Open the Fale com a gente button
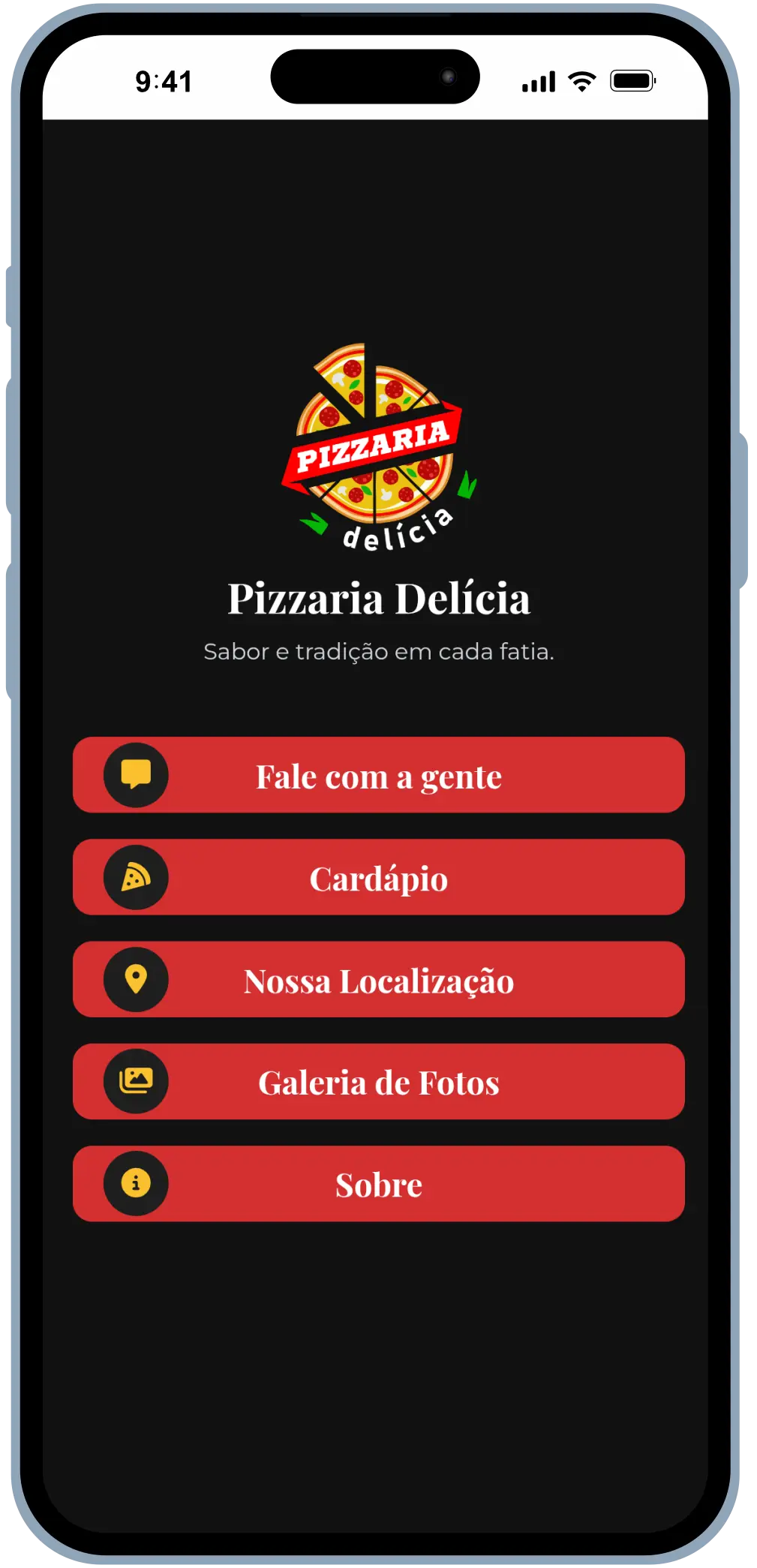757x1568 pixels. pyautogui.click(x=378, y=776)
